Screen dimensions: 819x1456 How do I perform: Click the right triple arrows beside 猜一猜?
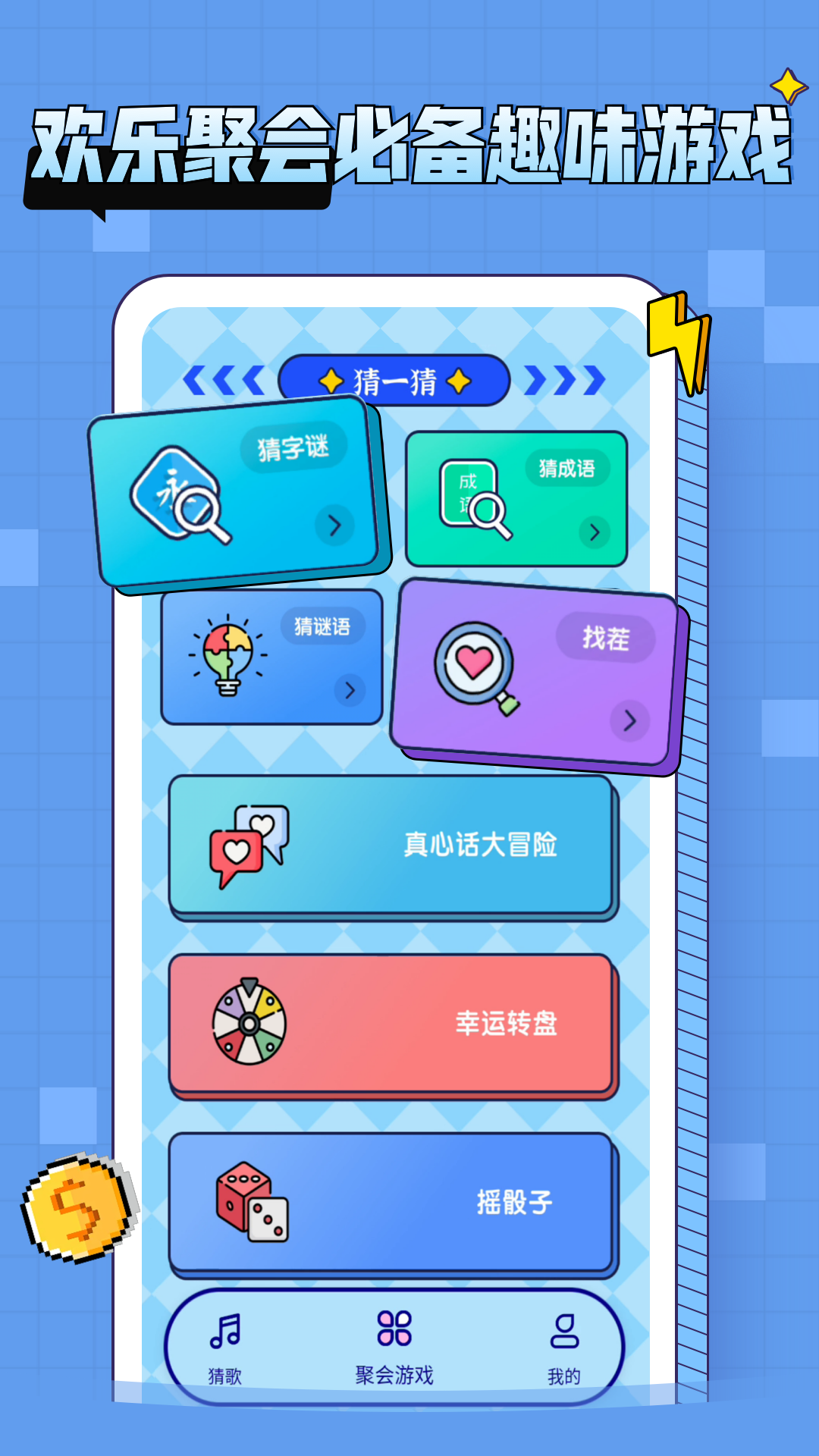[565, 379]
